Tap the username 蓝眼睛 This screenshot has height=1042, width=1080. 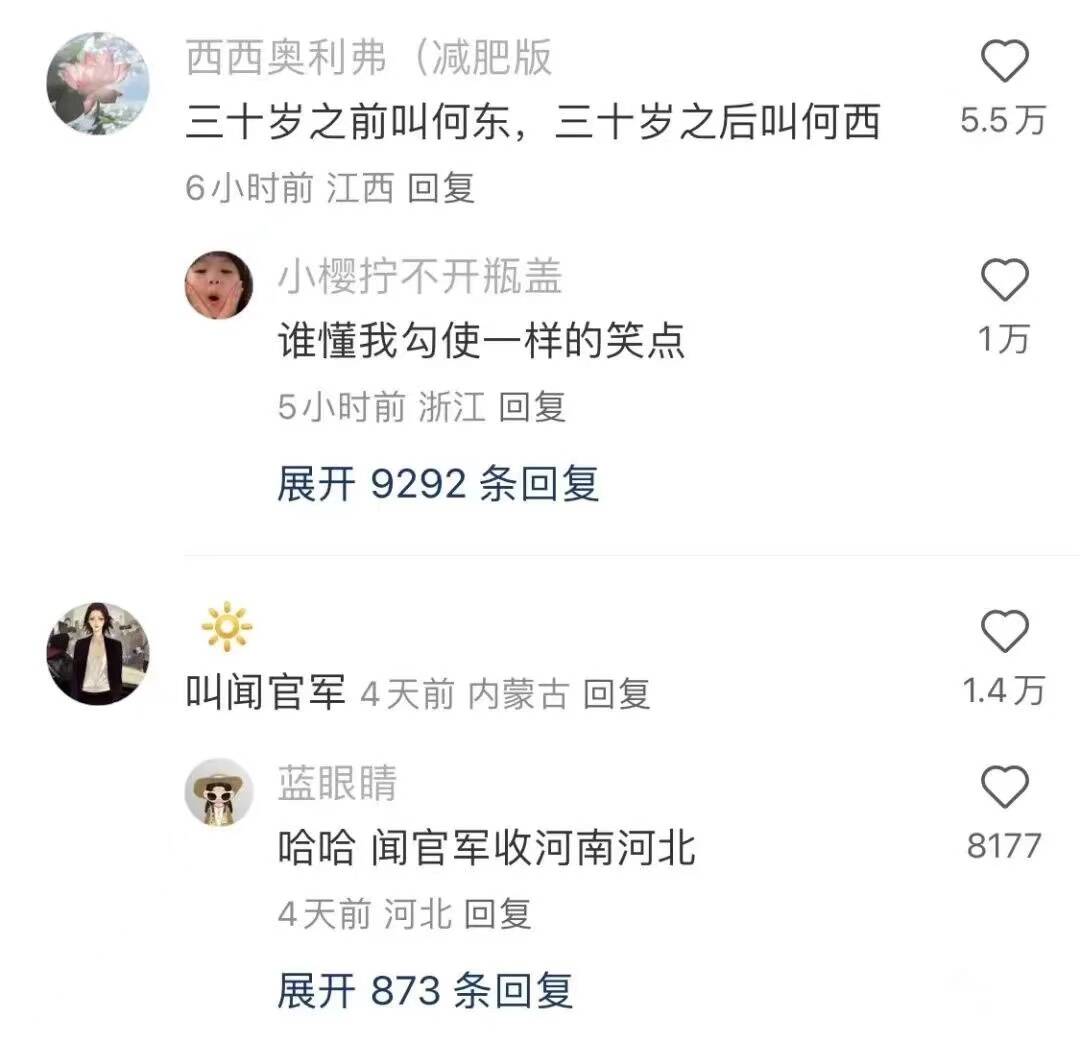tap(336, 784)
